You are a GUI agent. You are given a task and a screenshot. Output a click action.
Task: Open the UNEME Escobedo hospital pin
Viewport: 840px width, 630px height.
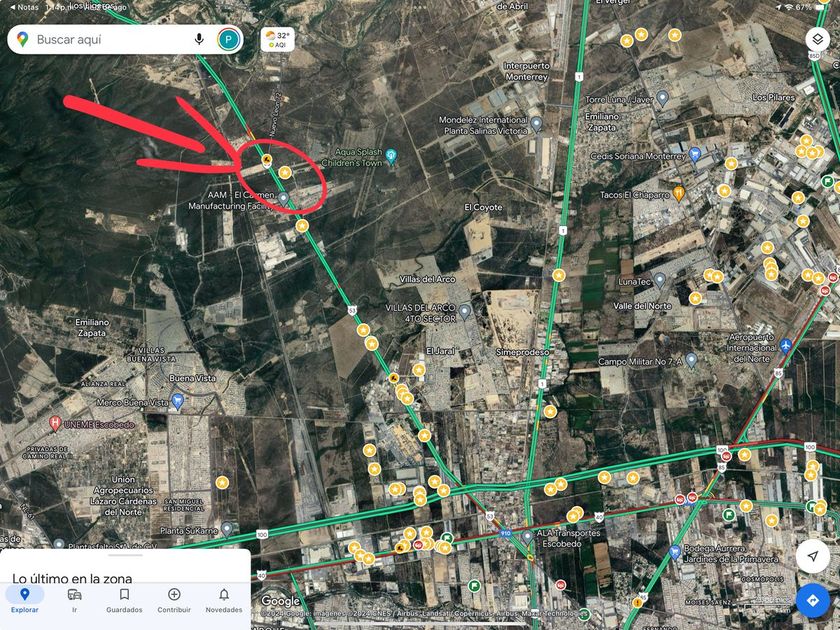(x=55, y=423)
